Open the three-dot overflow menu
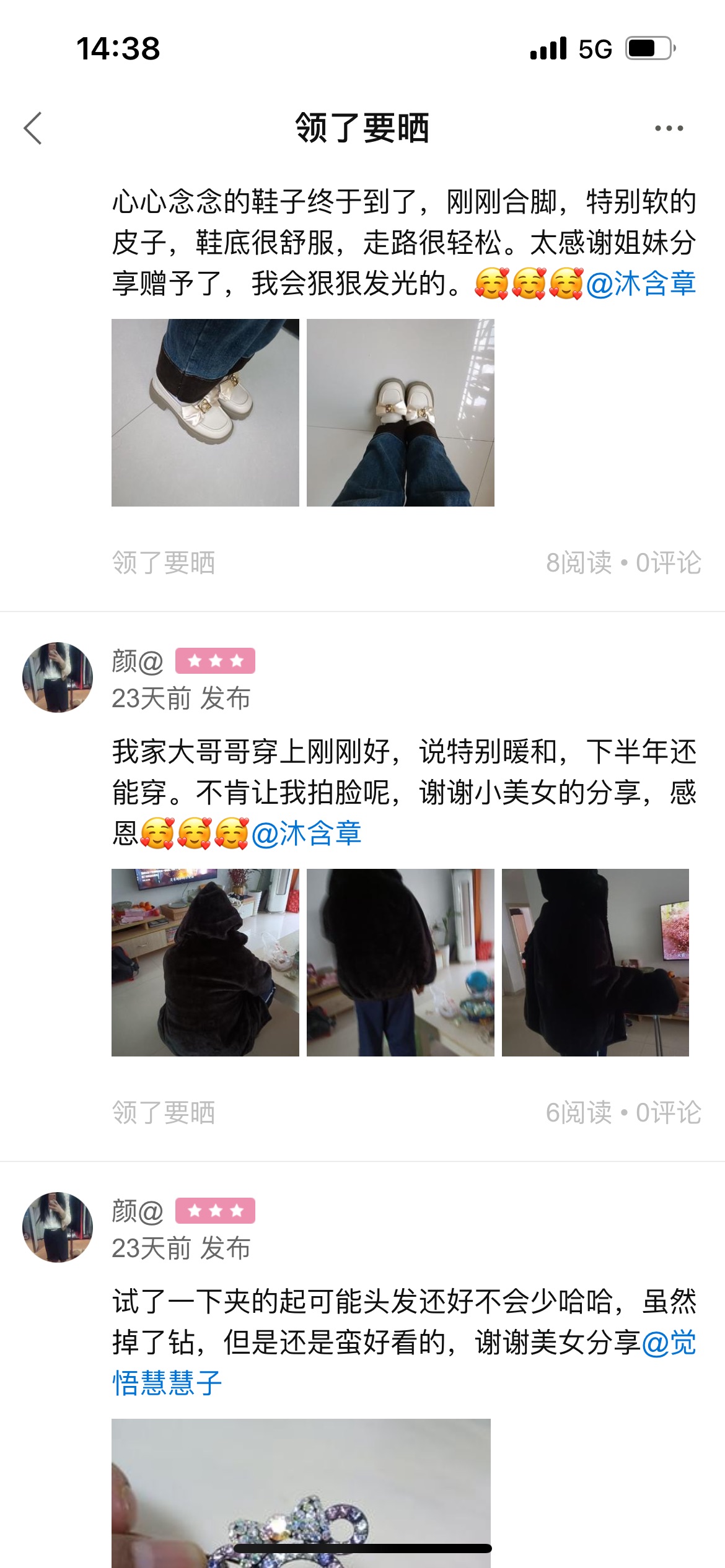725x1568 pixels. 669,128
